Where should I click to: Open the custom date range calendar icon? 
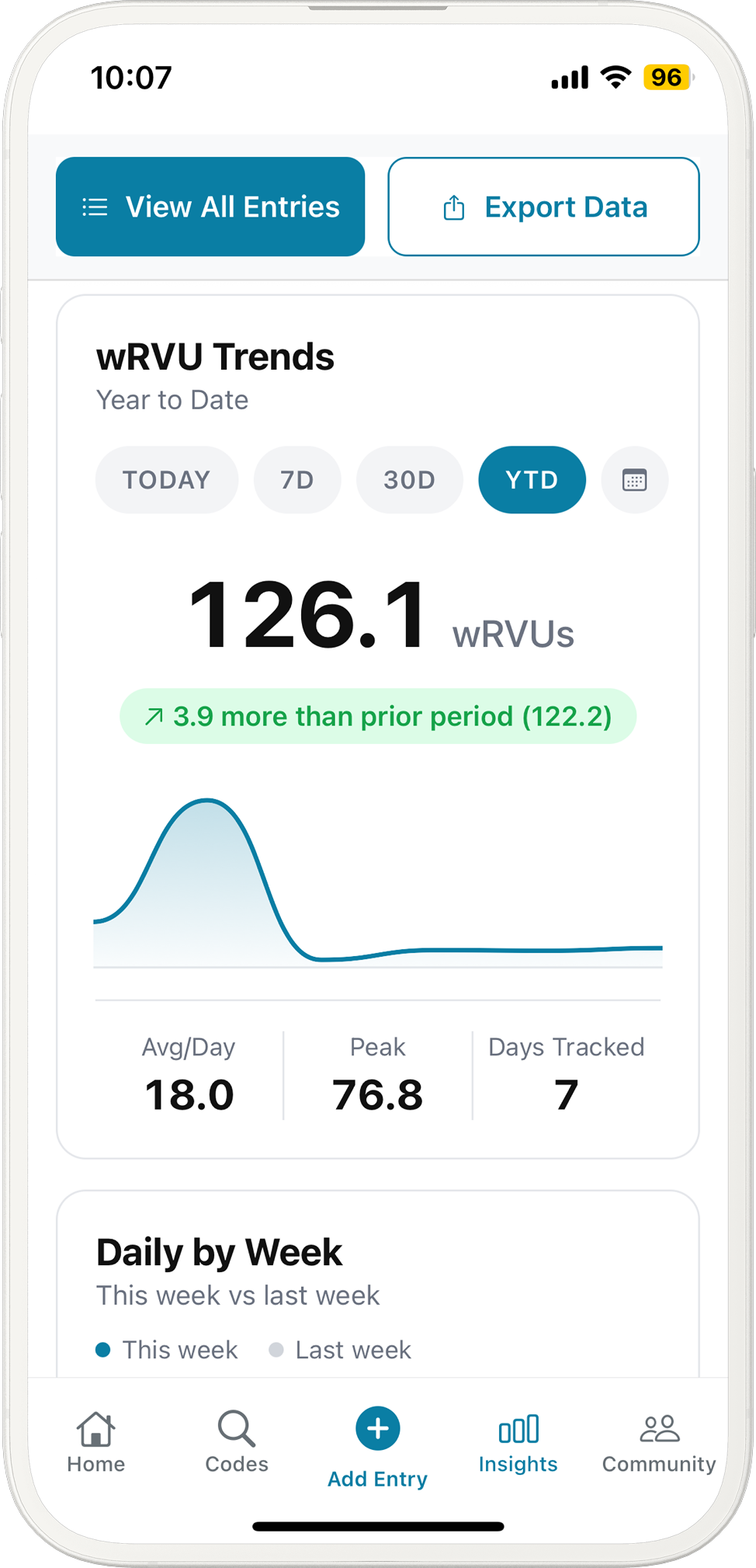pos(634,480)
